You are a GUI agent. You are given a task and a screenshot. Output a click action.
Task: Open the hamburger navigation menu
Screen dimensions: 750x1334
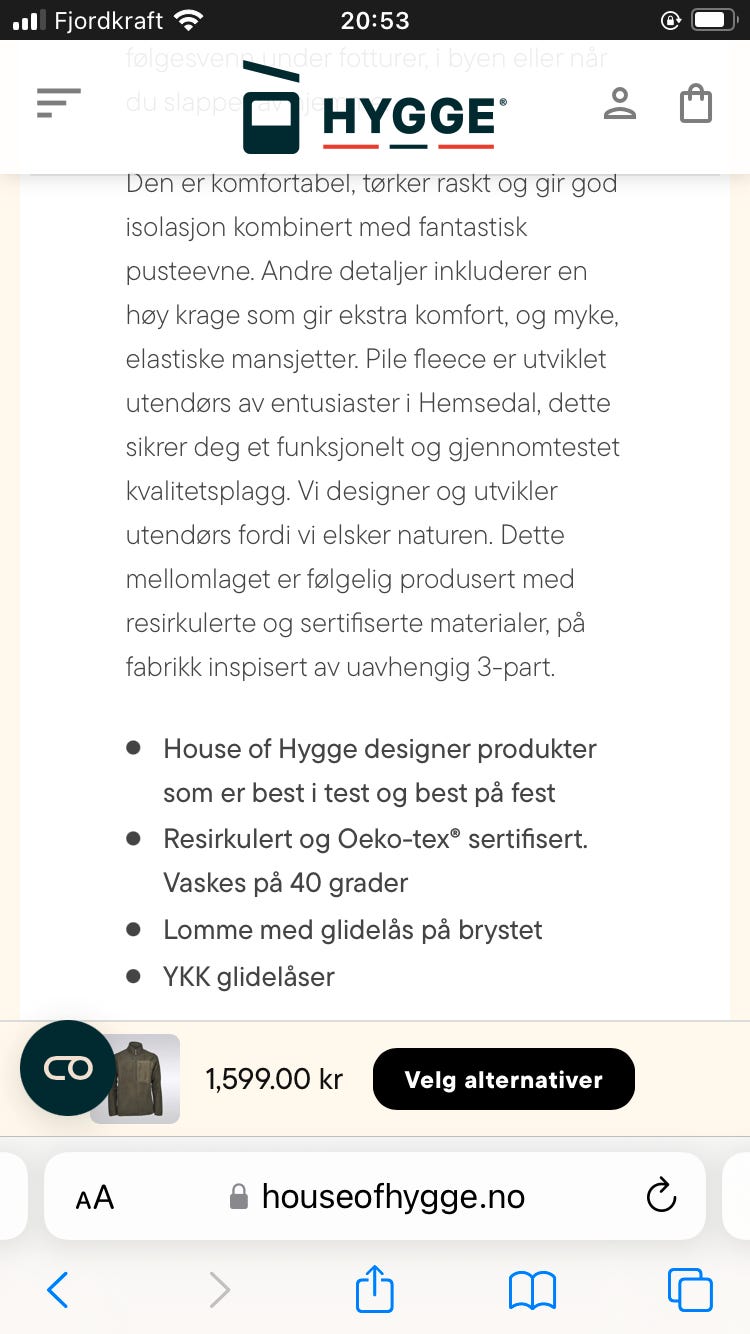(x=58, y=103)
